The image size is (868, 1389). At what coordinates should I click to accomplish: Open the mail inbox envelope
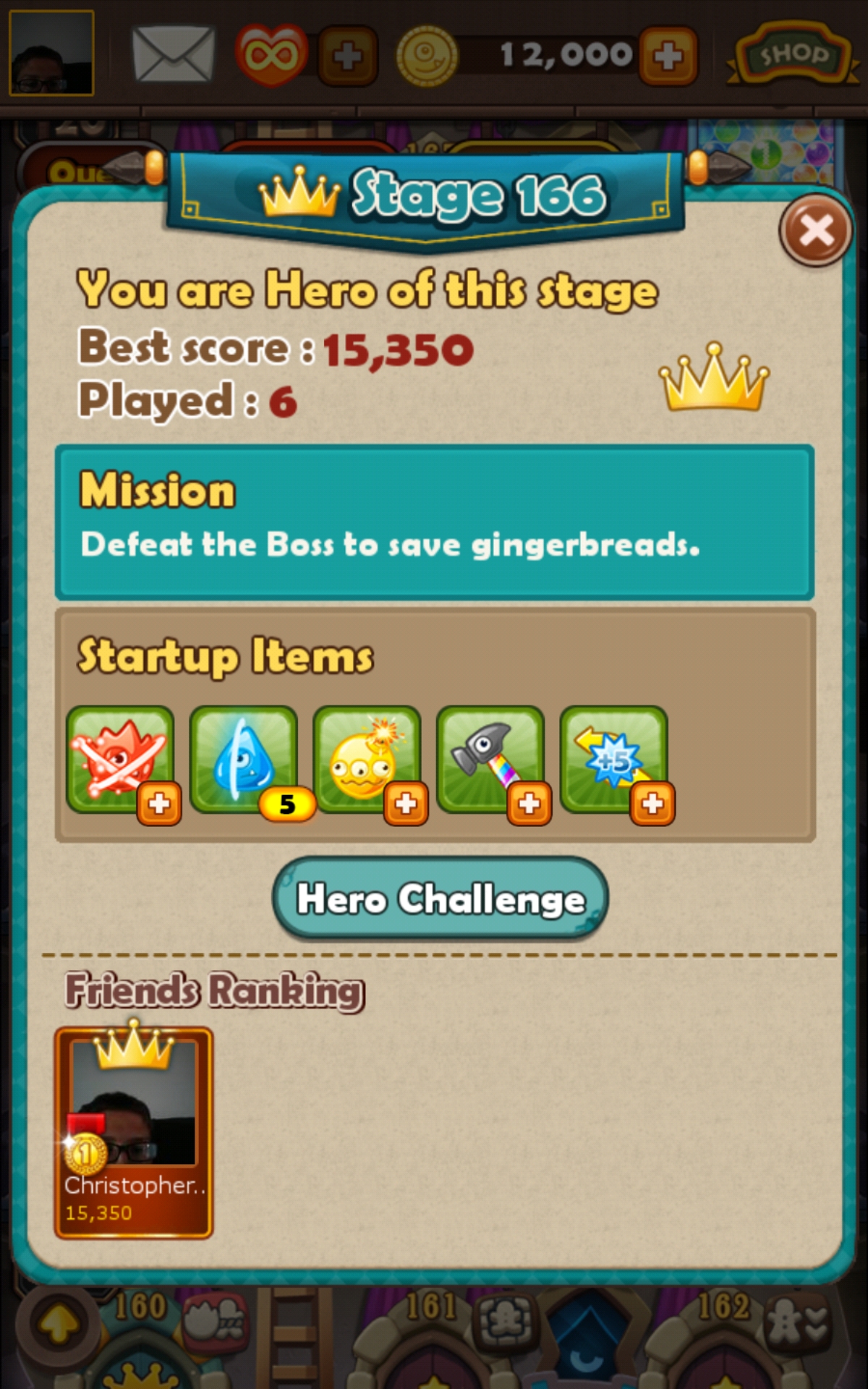coord(174,54)
